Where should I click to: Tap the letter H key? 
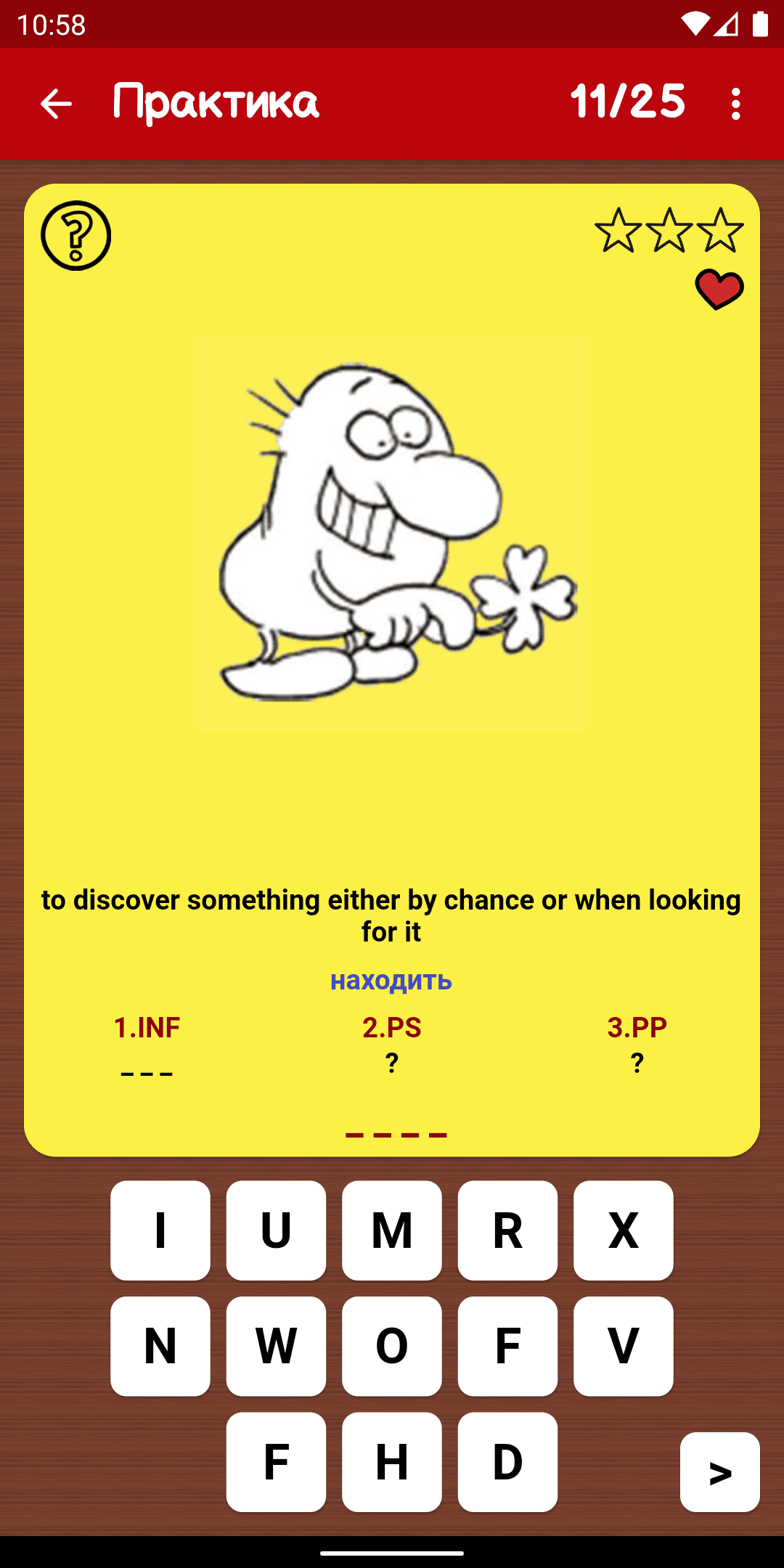pos(392,1462)
